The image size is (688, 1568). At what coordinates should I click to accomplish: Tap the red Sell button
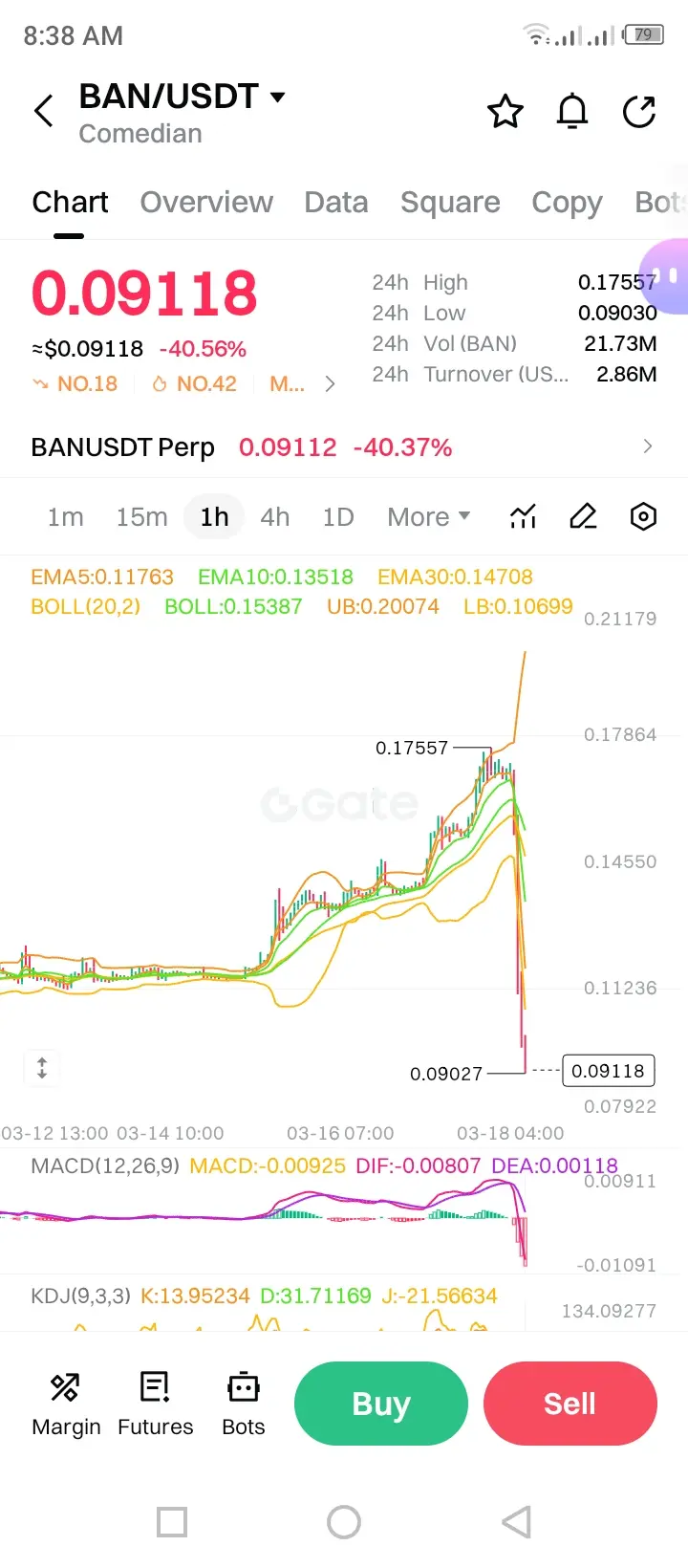570,1404
